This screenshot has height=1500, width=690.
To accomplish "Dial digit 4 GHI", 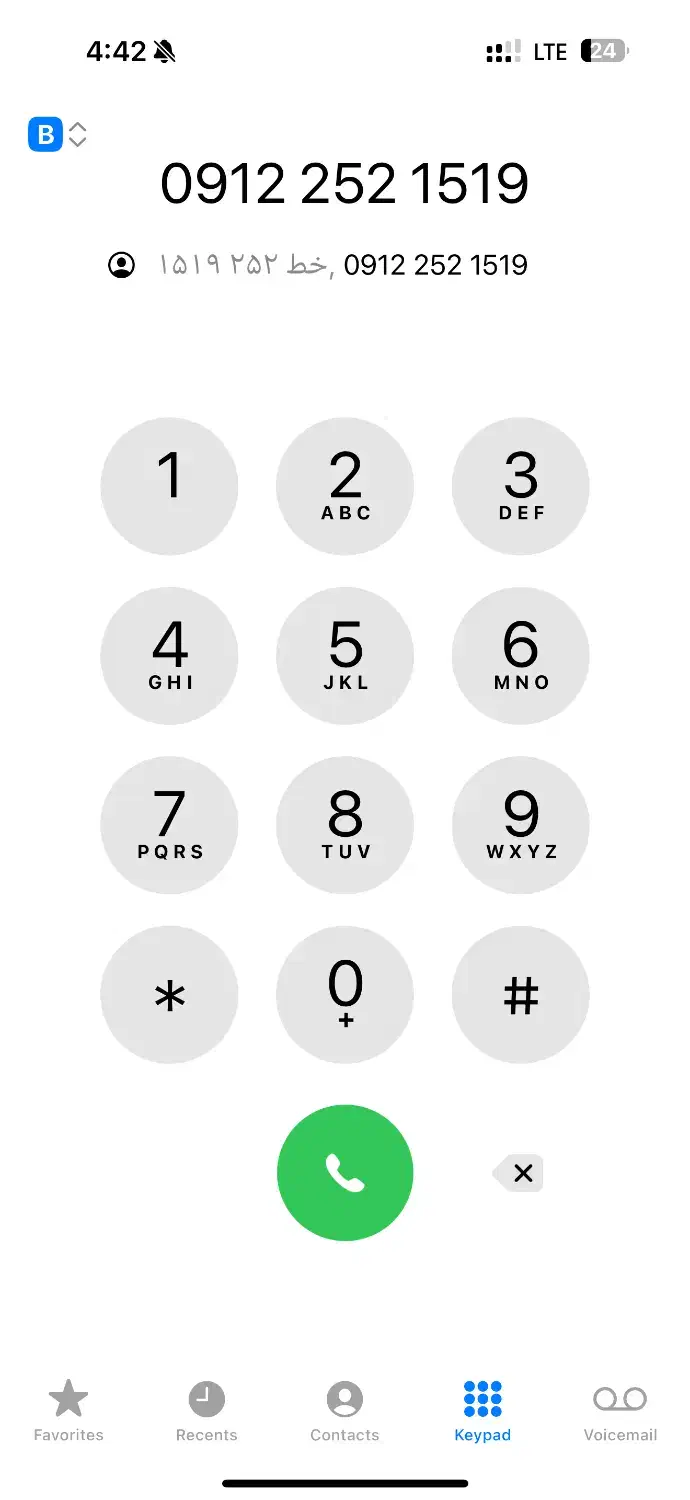I will click(170, 656).
